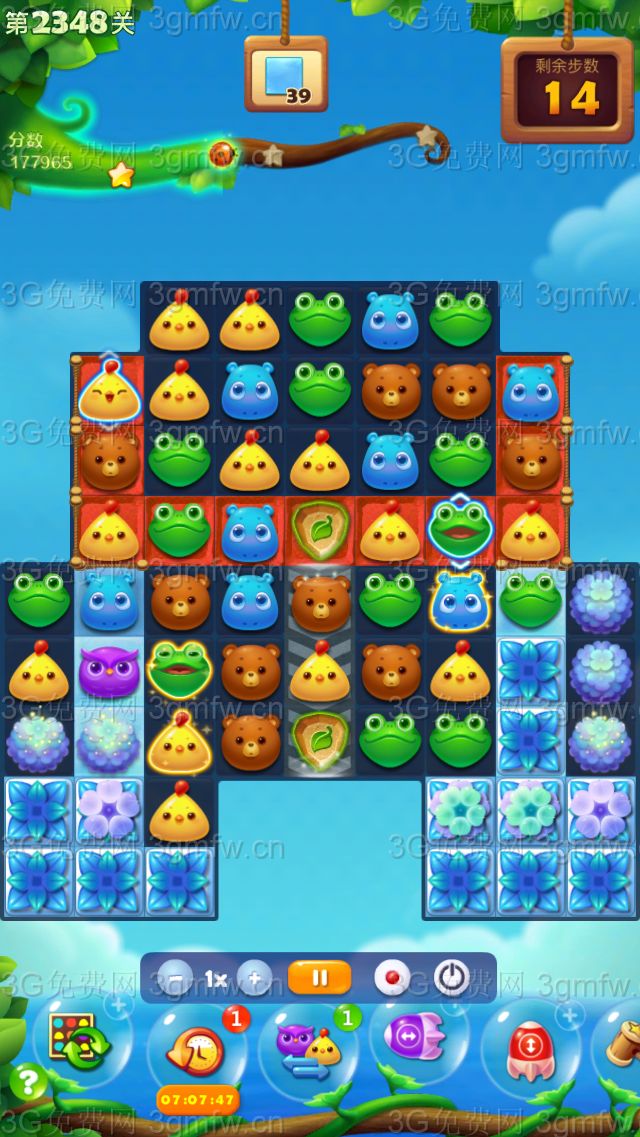Open the green question mark help
Viewport: 640px width, 1137px height.
tap(29, 1082)
